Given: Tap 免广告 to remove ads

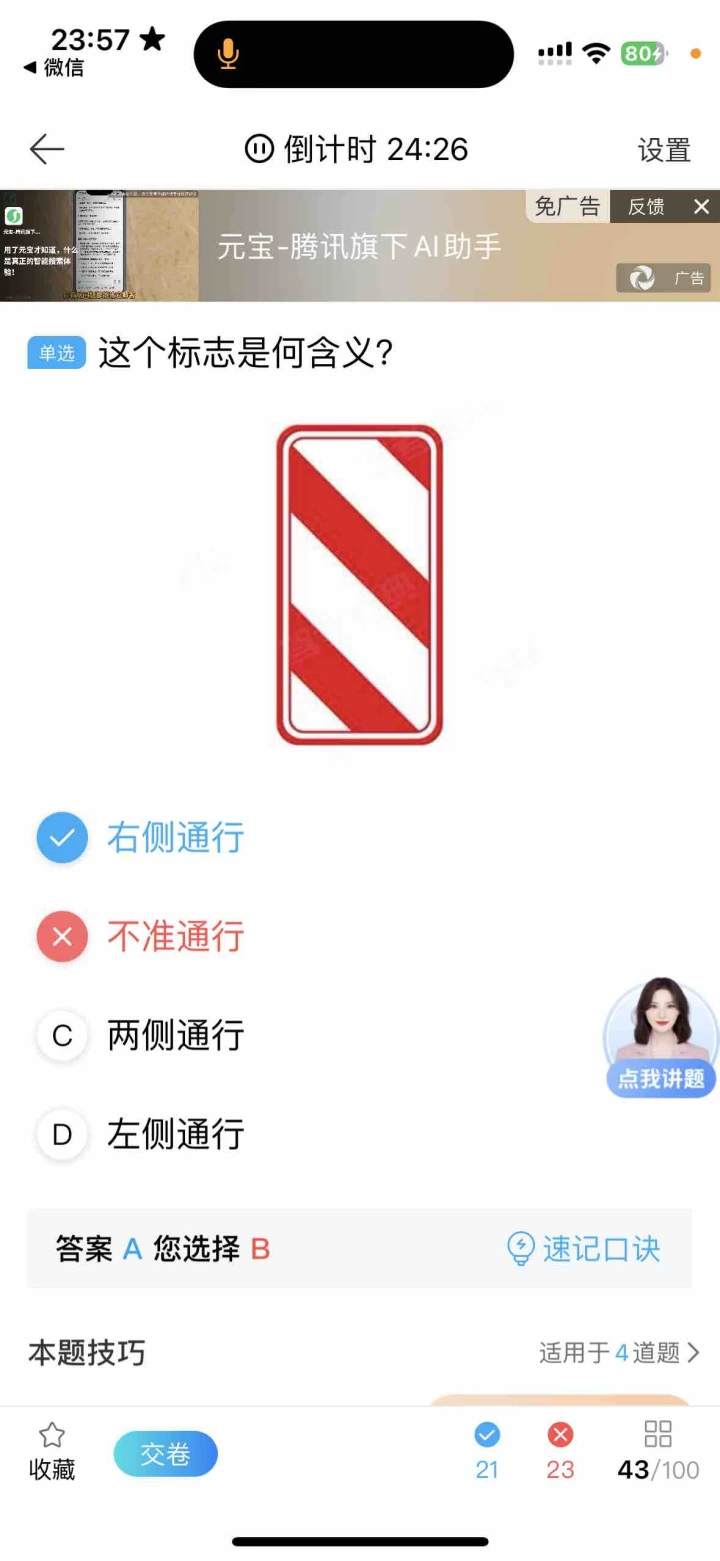Looking at the screenshot, I should tap(567, 207).
